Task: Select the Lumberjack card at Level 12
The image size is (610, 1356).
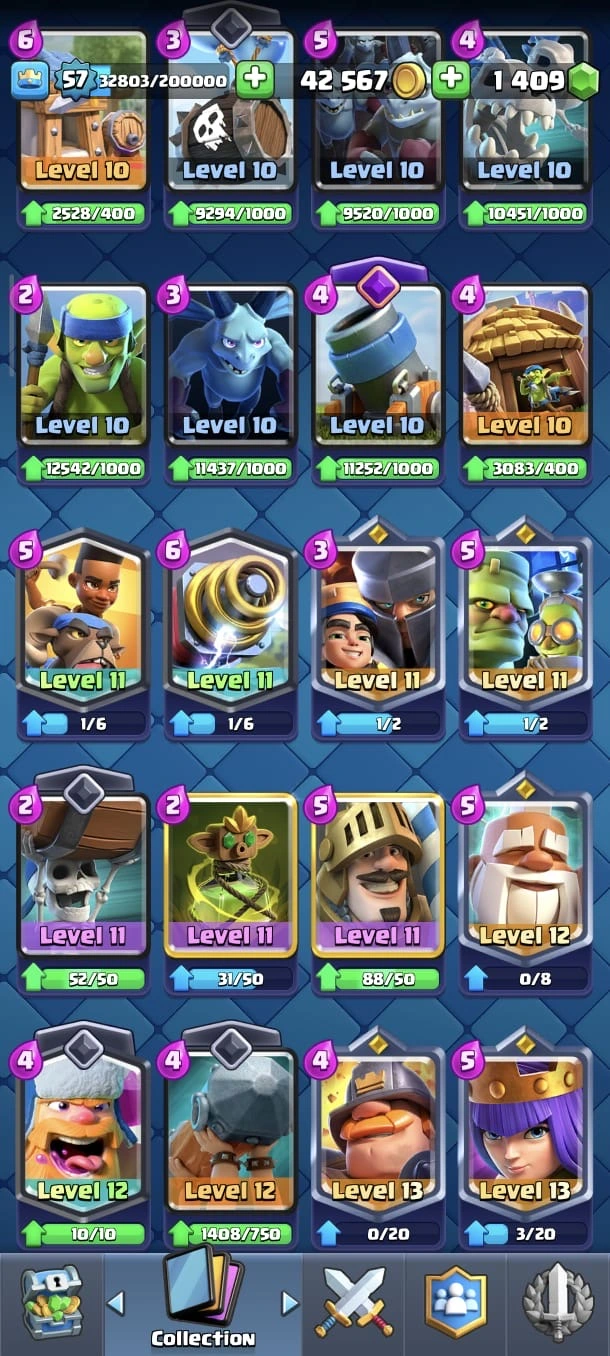Action: [82, 1135]
